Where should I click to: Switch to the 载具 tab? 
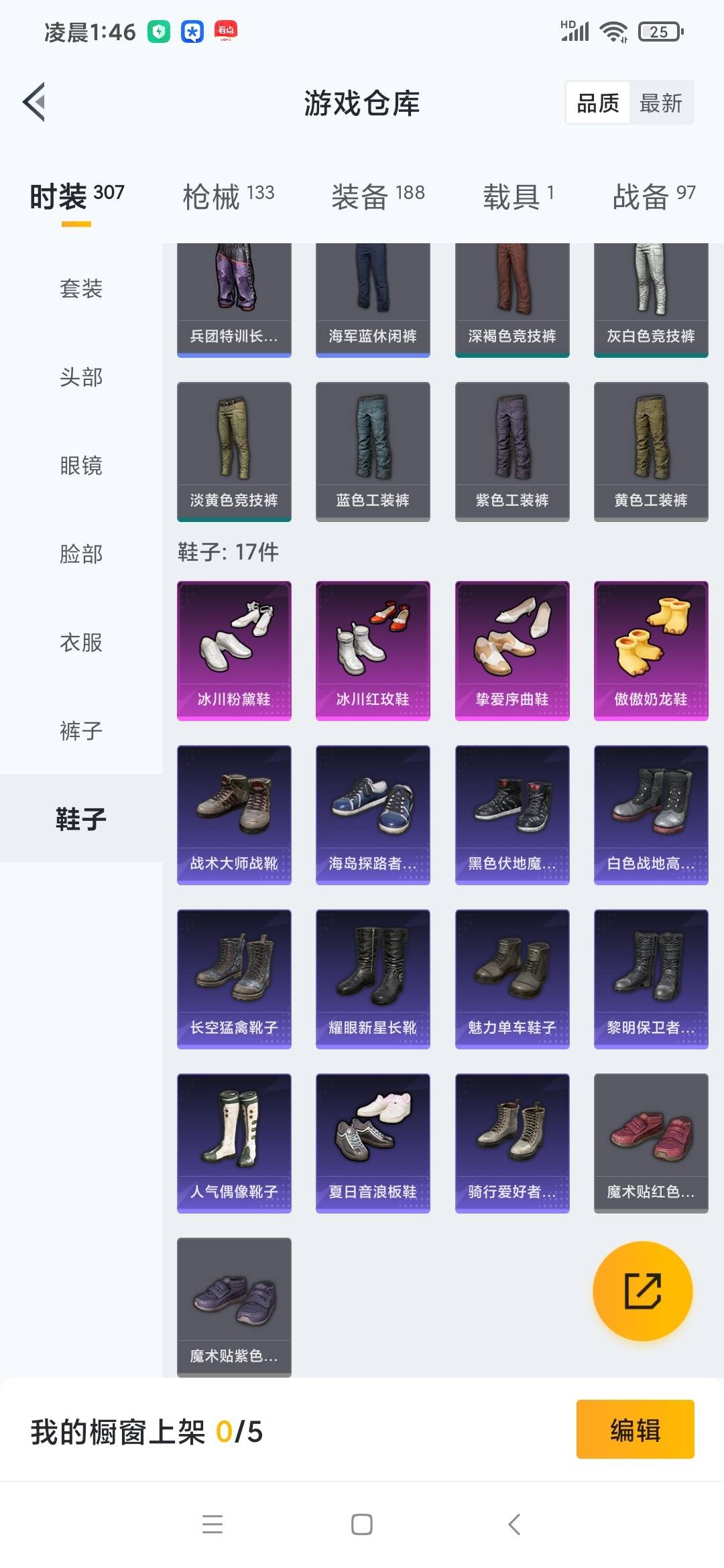519,196
